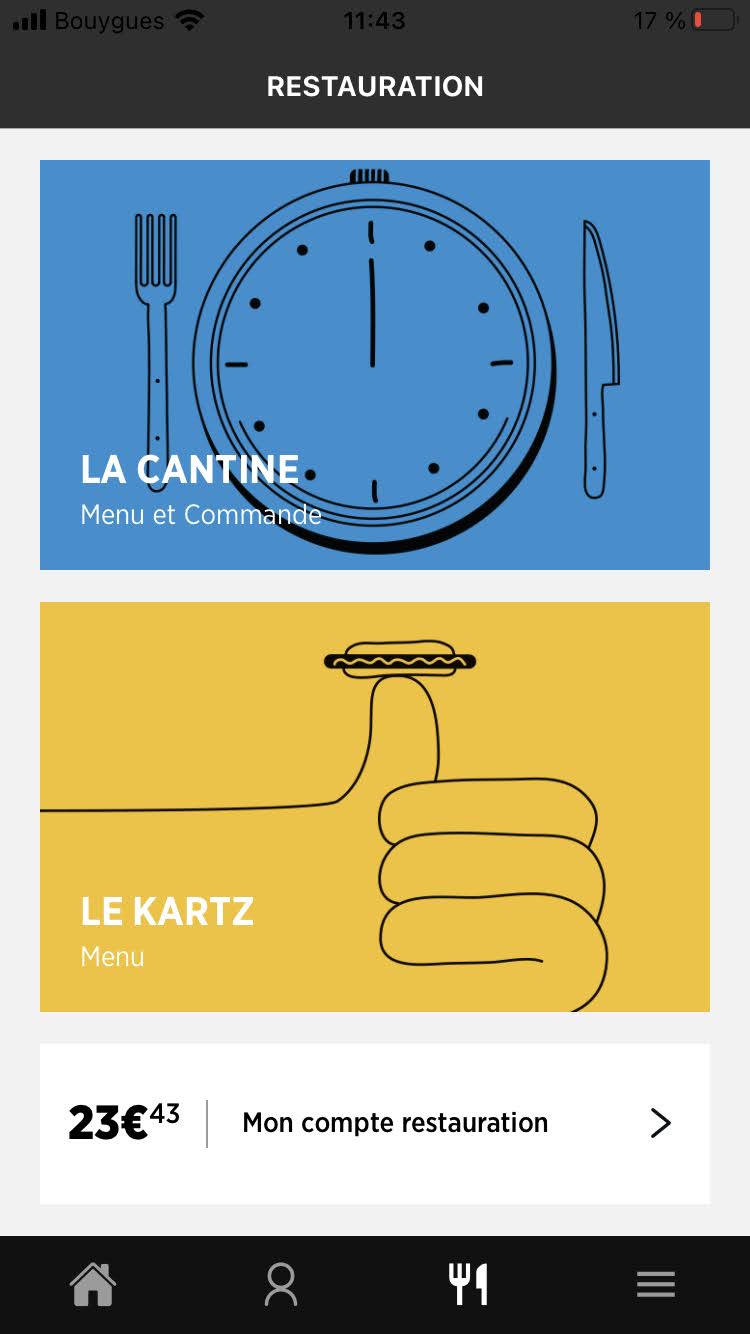Screen dimensions: 750x1334
Task: Switch to the profile tab
Action: [x=281, y=1284]
